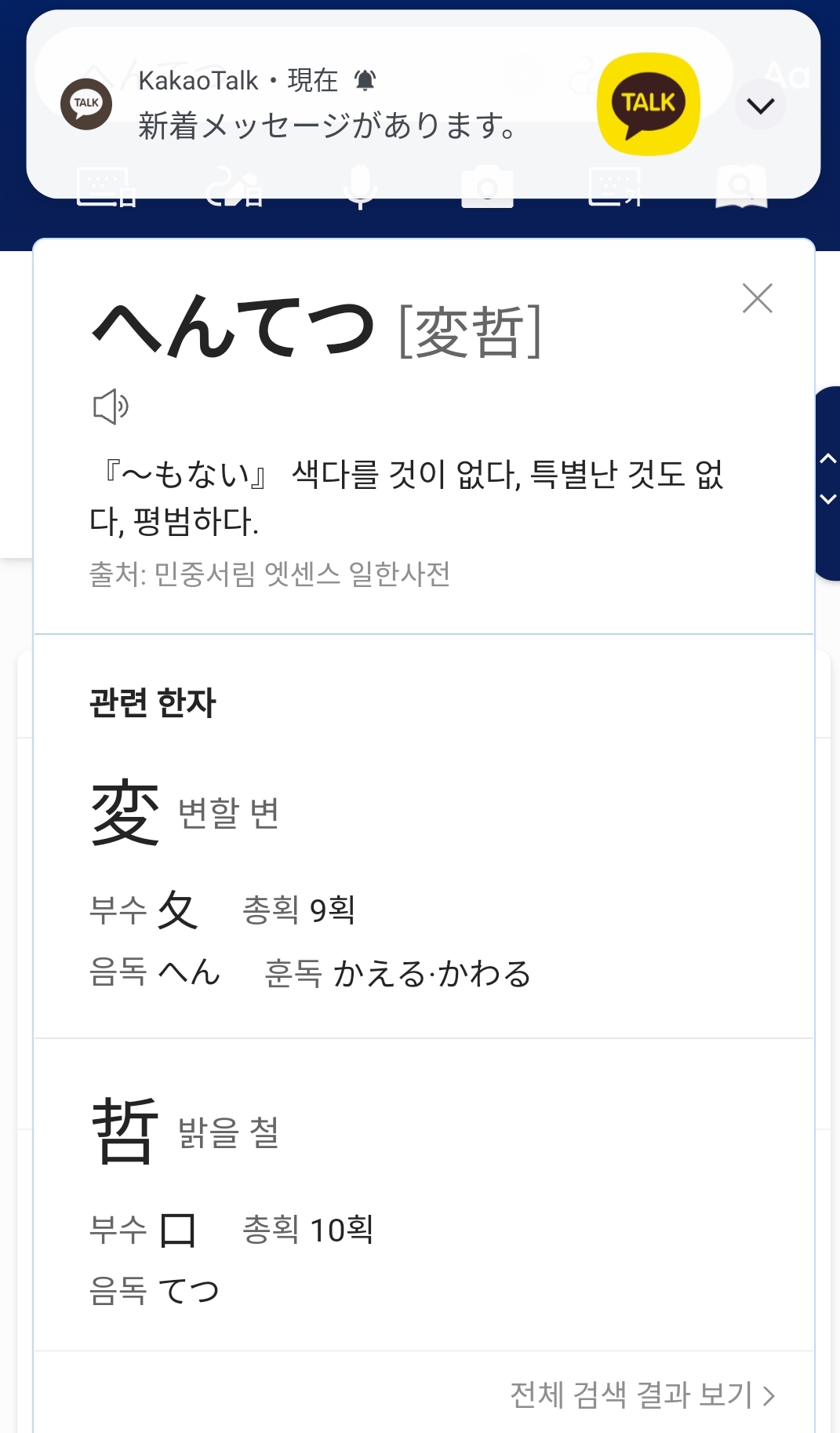This screenshot has height=1433, width=840.
Task: Open 전체 검색 결과 보기 link
Action: click(x=642, y=1395)
